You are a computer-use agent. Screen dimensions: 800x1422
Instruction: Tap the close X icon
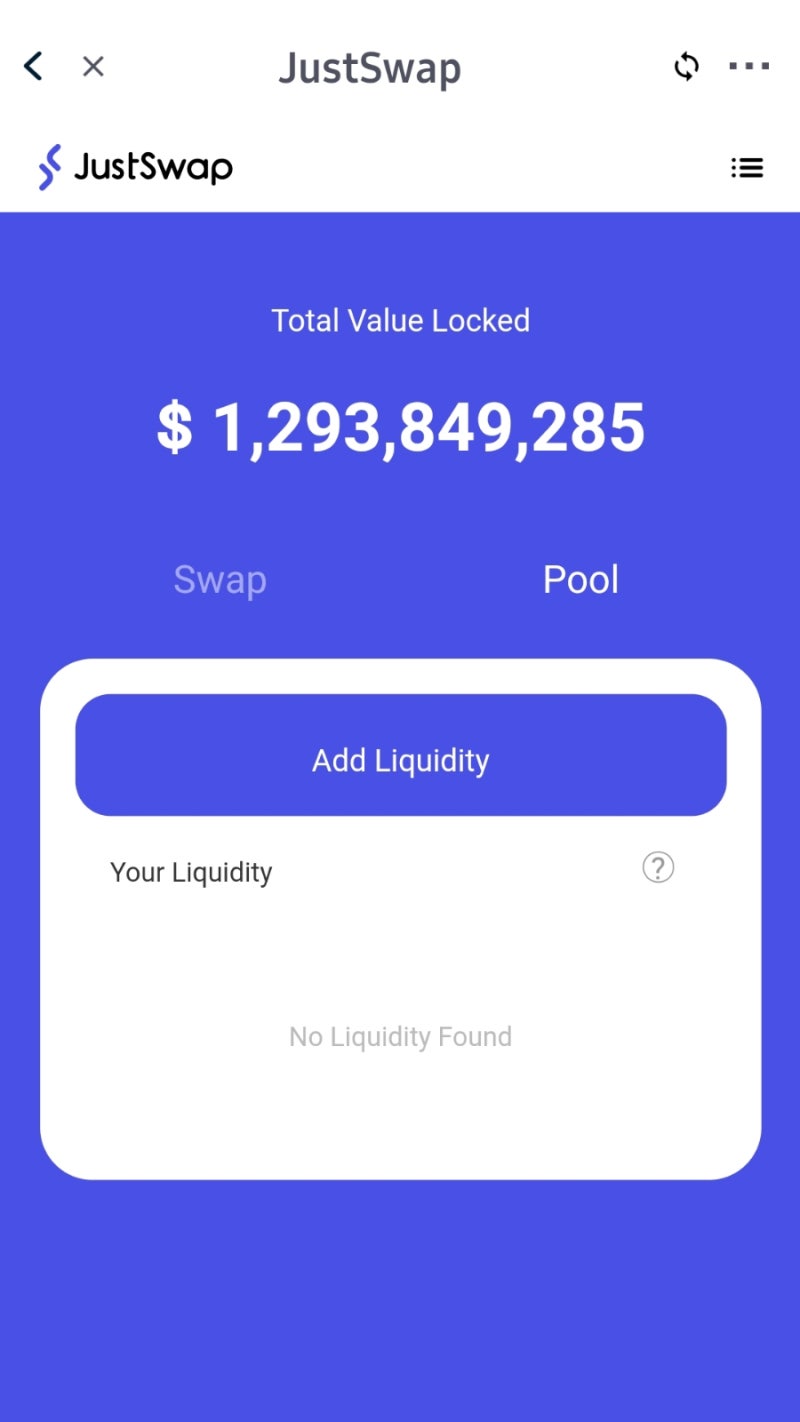pyautogui.click(x=93, y=66)
